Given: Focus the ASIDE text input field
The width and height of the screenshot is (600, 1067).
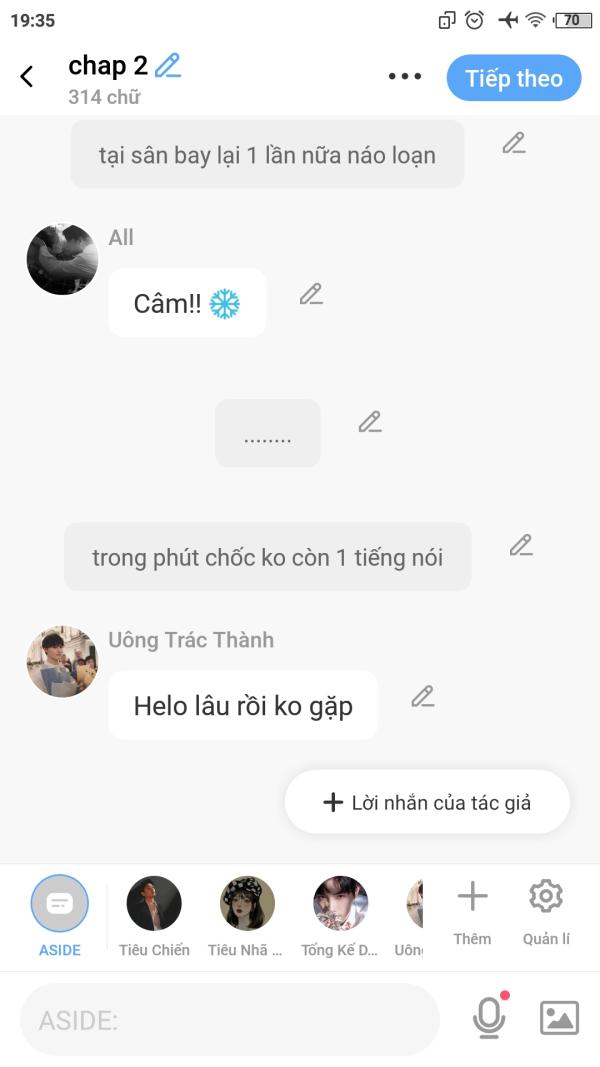Looking at the screenshot, I should (230, 1020).
